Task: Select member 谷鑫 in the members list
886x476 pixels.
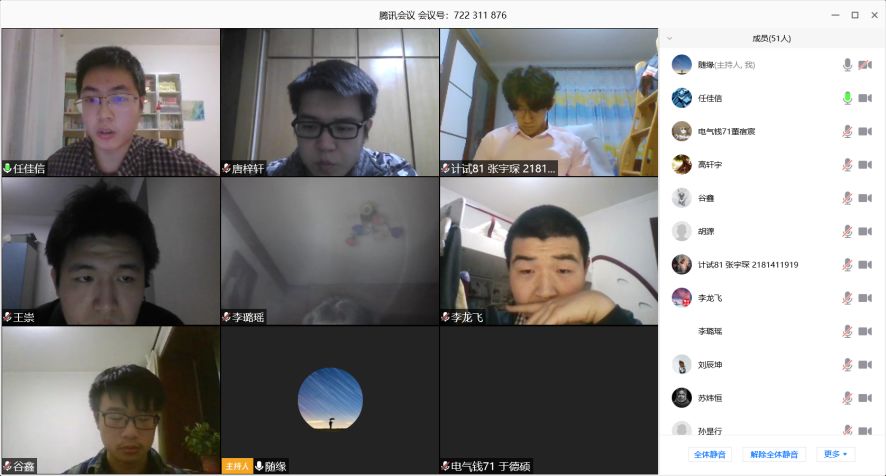Action: coord(706,198)
